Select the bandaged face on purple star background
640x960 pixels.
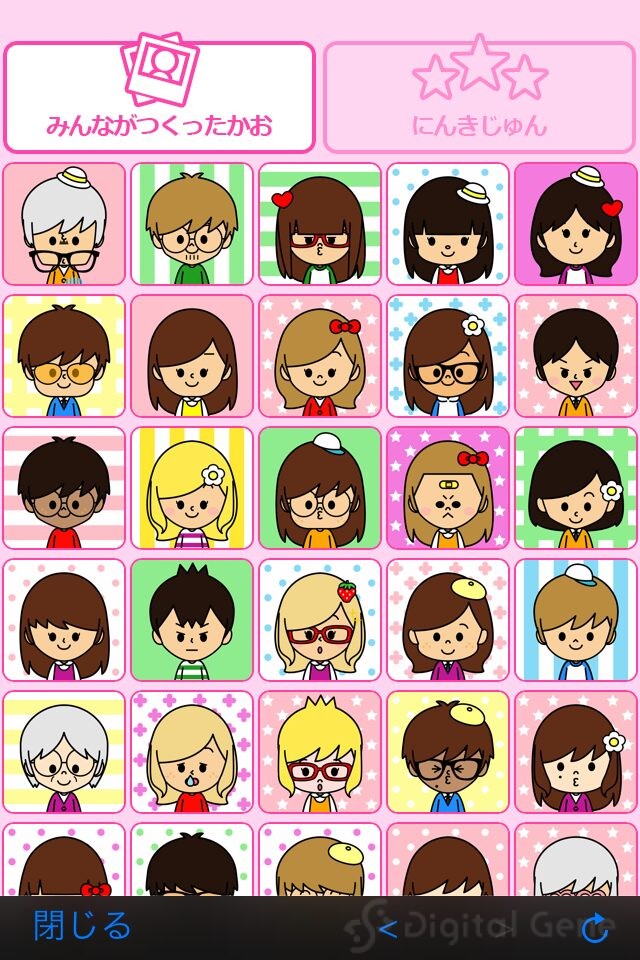448,488
